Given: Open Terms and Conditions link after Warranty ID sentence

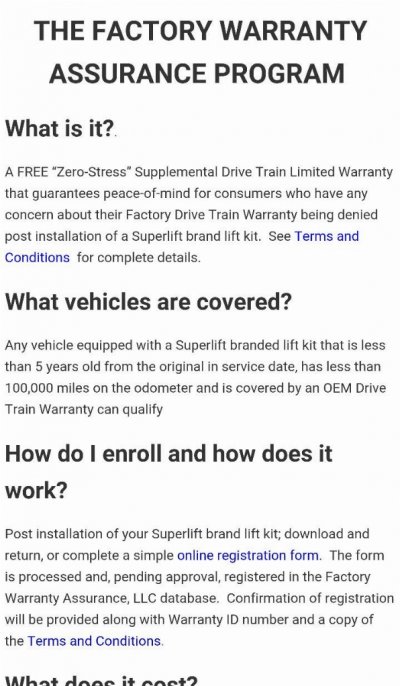Looking at the screenshot, I should pos(94,641).
